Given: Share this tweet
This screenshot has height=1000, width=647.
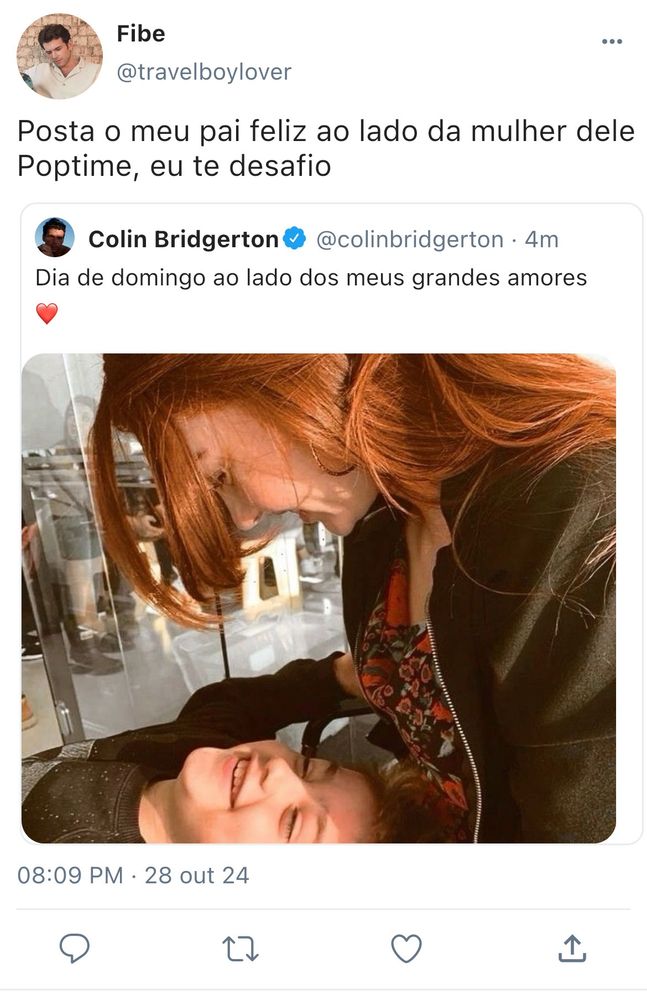Looking at the screenshot, I should 572,948.
